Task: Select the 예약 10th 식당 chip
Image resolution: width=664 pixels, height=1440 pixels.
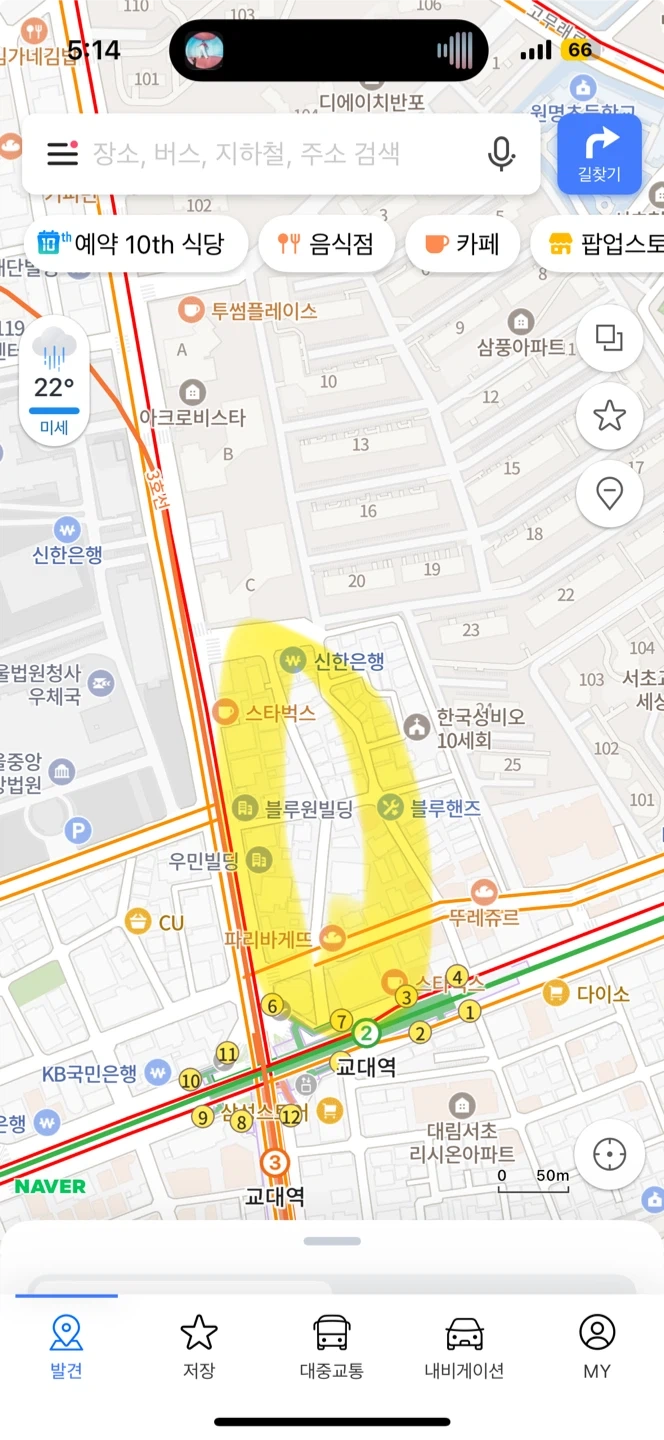Action: coord(134,243)
